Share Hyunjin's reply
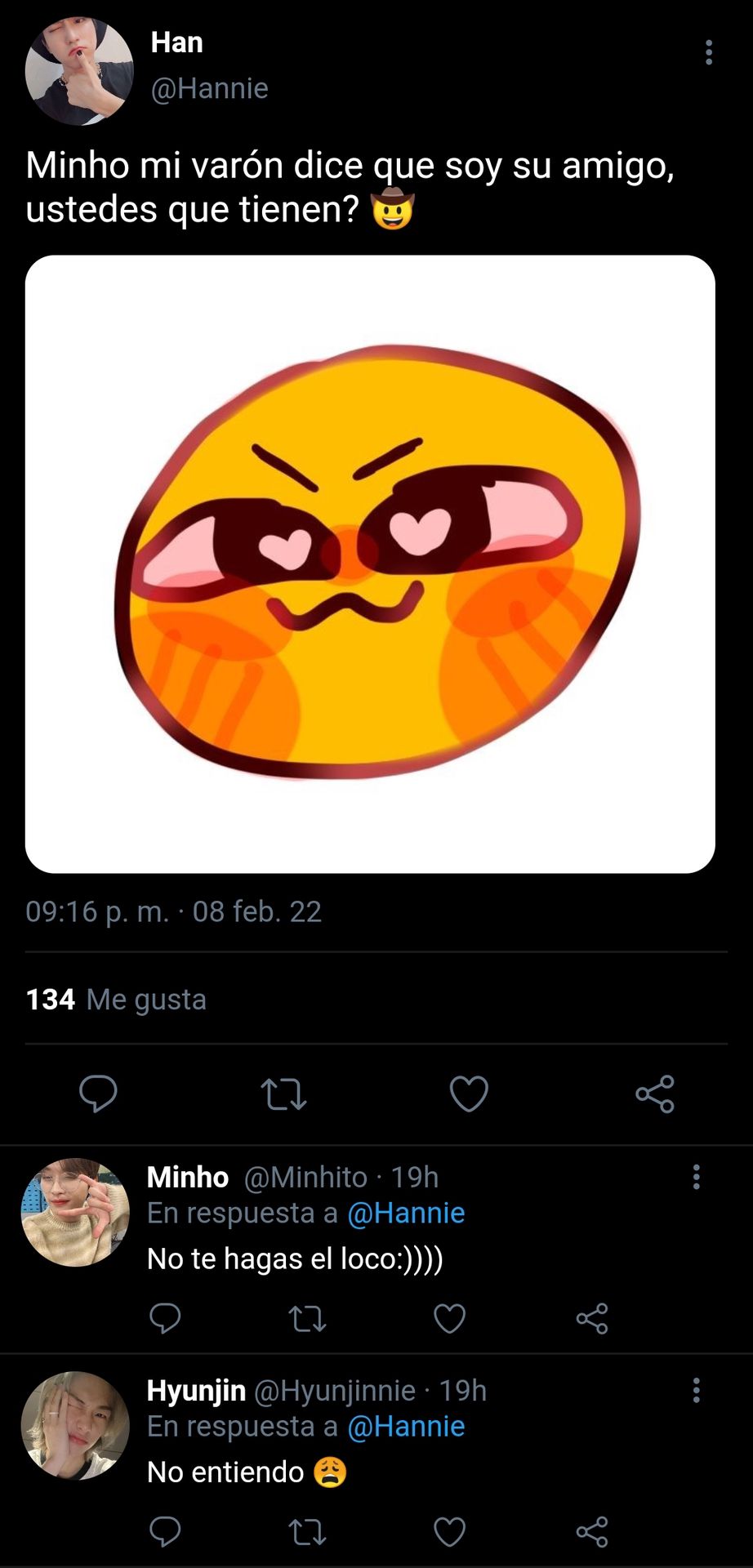This screenshot has height=1568, width=753. pyautogui.click(x=592, y=1532)
